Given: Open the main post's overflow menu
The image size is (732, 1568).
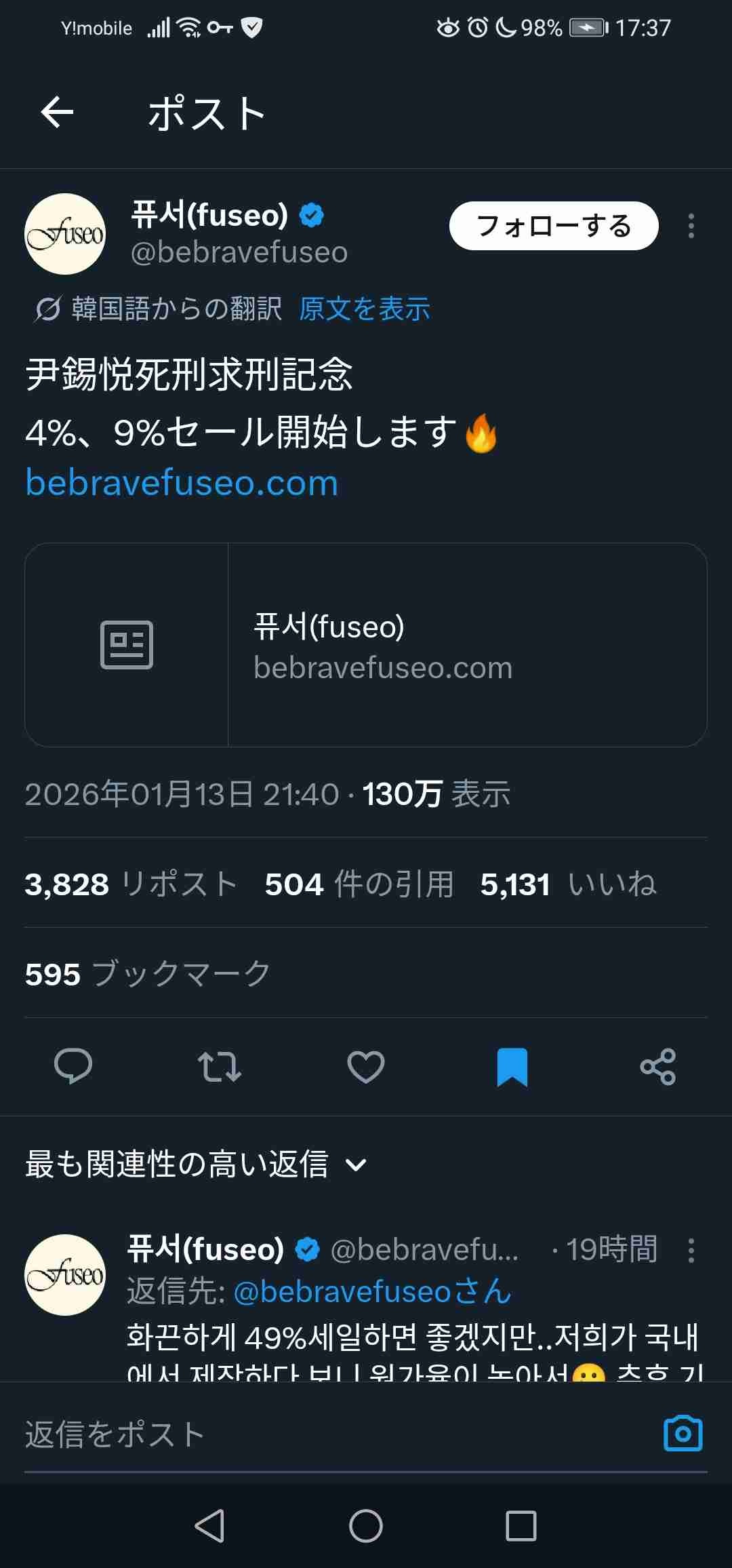Looking at the screenshot, I should click(x=691, y=226).
